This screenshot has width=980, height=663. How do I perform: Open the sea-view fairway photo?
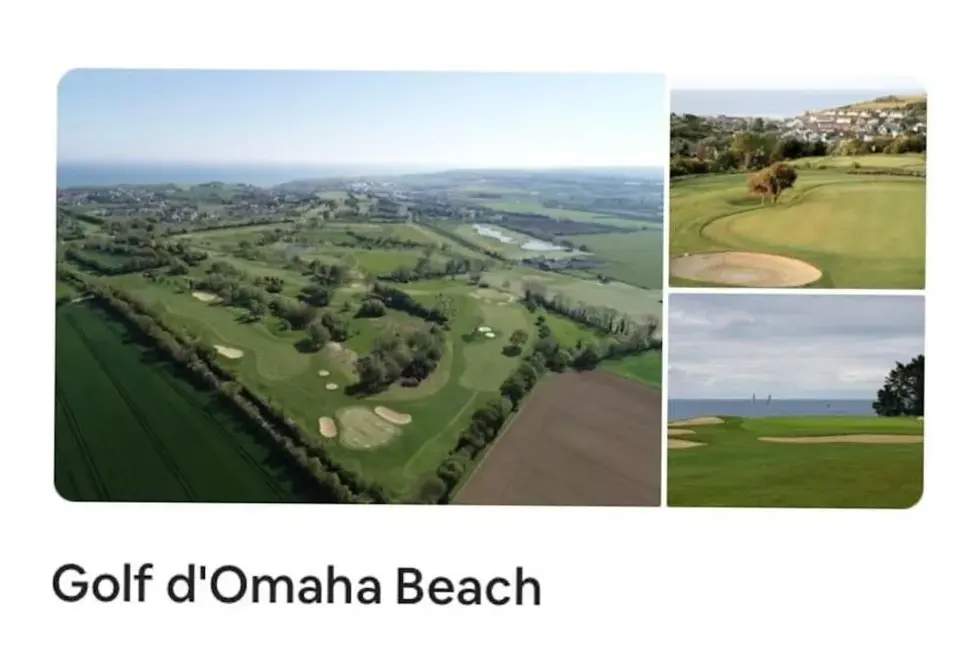click(x=795, y=400)
